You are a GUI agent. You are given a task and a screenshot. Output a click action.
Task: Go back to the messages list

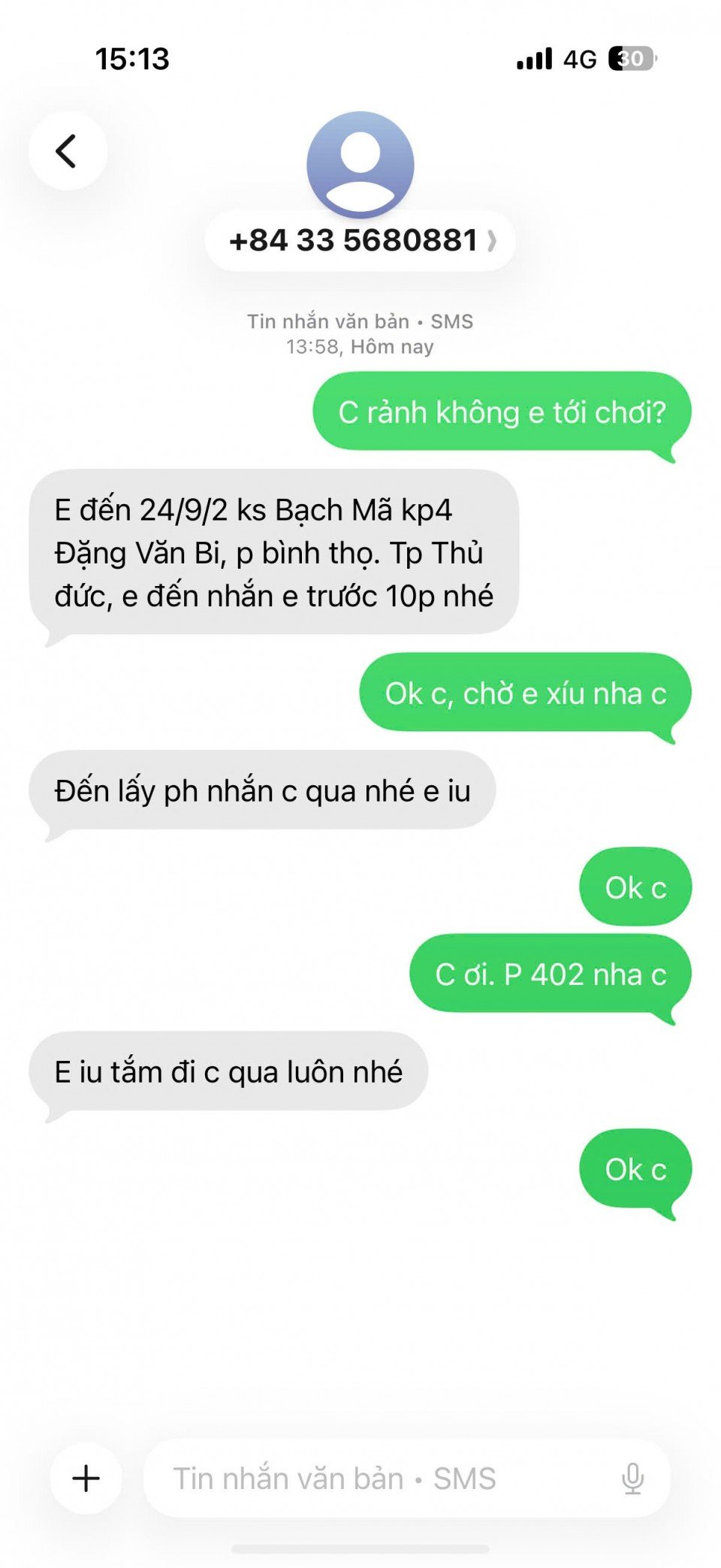(x=68, y=151)
